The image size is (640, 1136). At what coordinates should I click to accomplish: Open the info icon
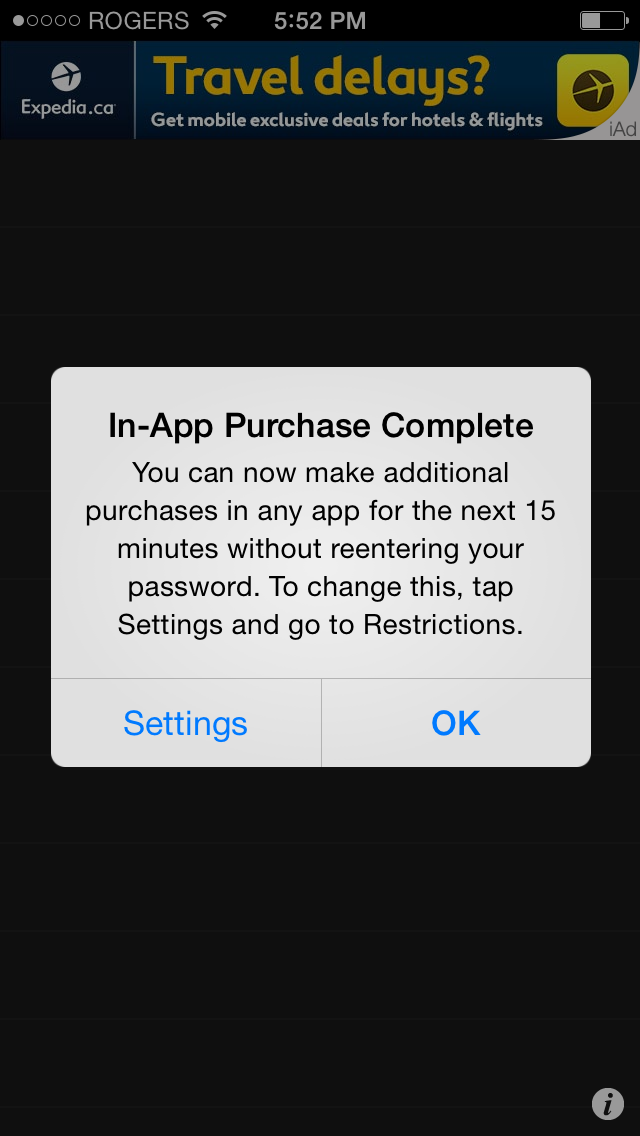tap(607, 1103)
